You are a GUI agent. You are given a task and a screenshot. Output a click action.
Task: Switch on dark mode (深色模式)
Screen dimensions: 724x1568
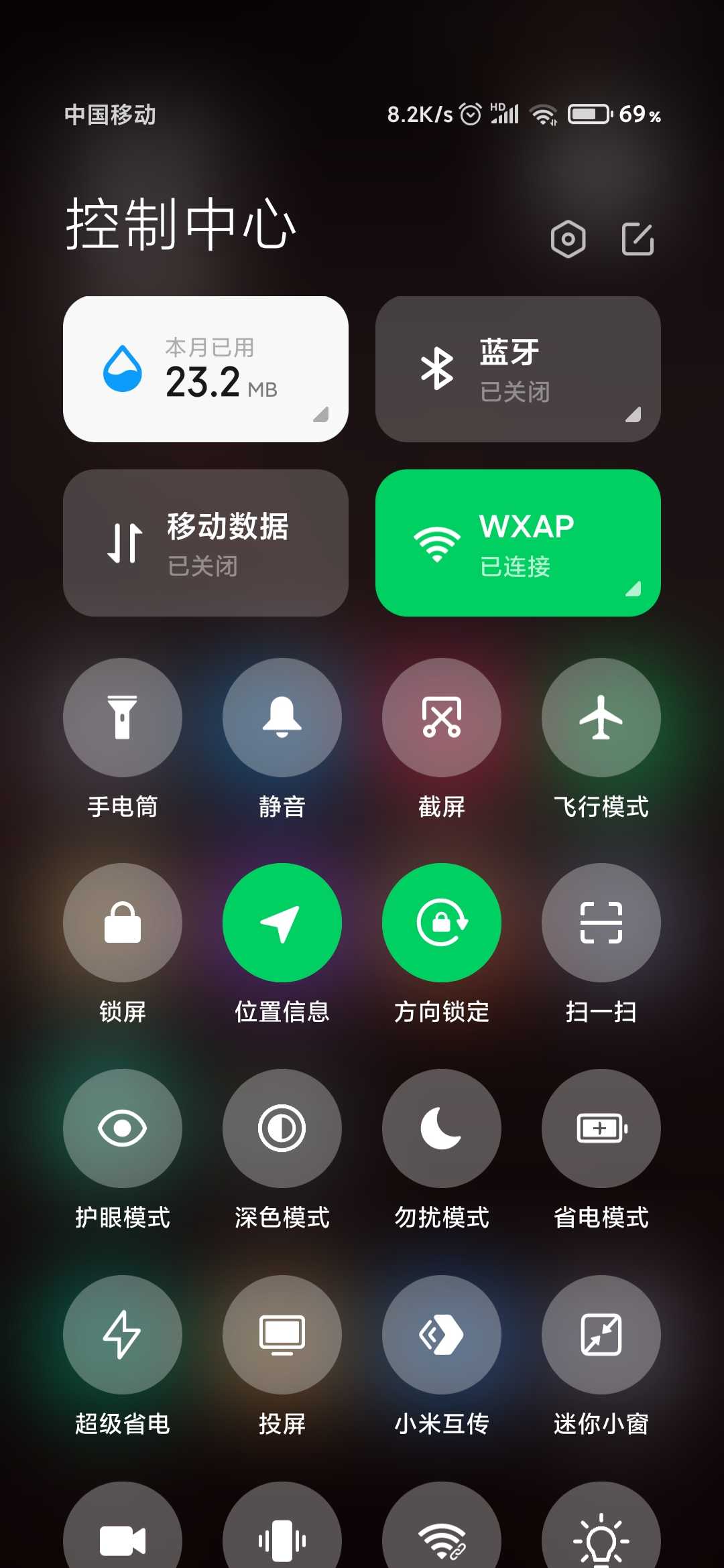[282, 1128]
